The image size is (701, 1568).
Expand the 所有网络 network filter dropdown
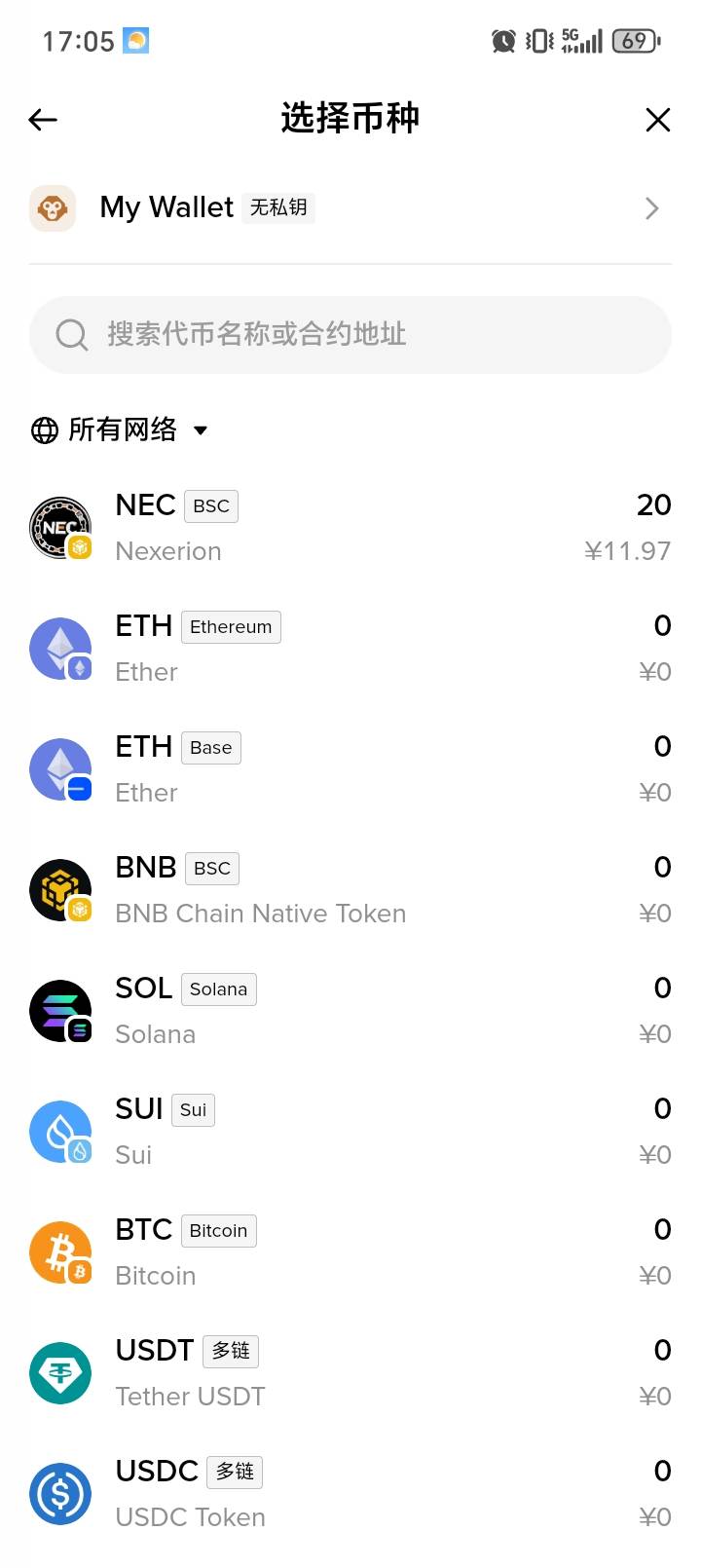tap(120, 429)
